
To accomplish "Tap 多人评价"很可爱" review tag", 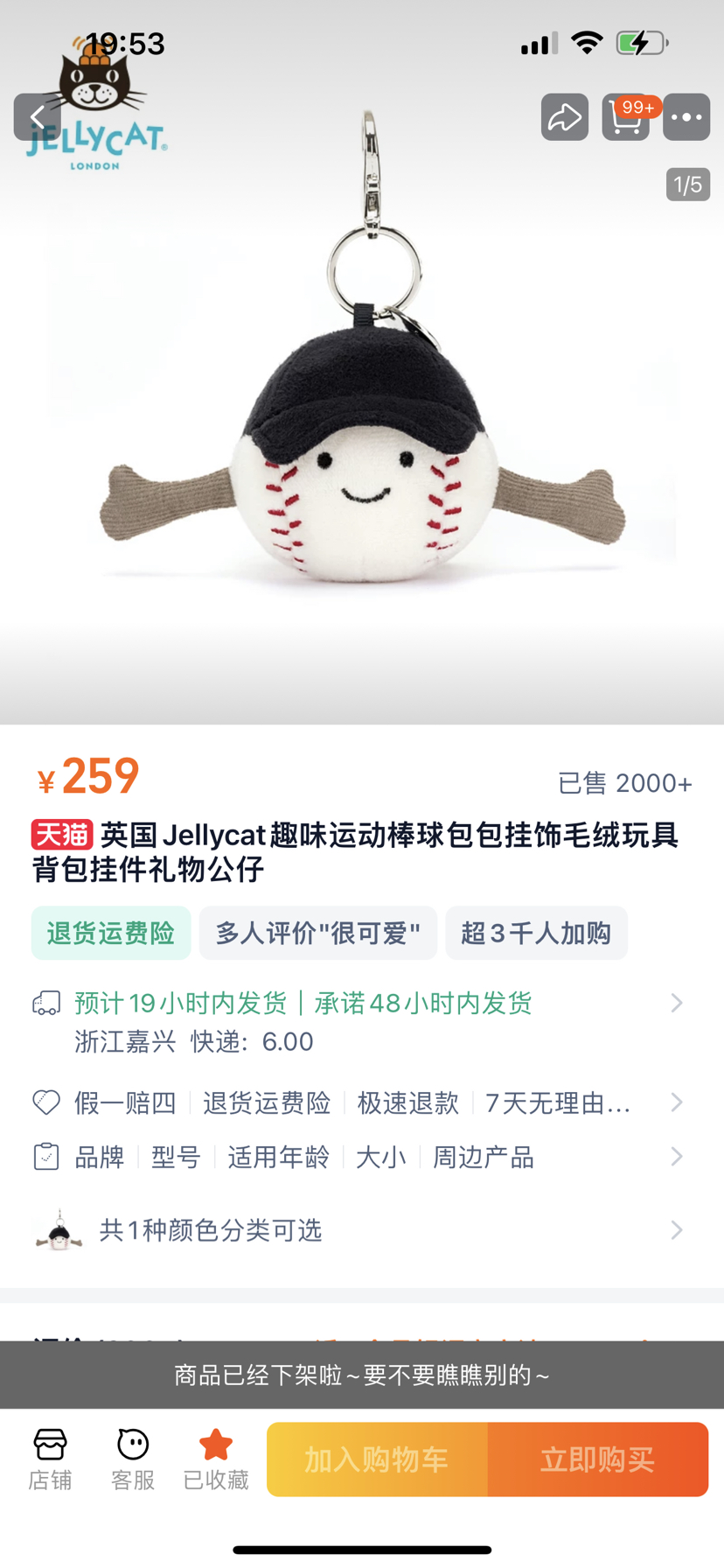I will click(318, 933).
